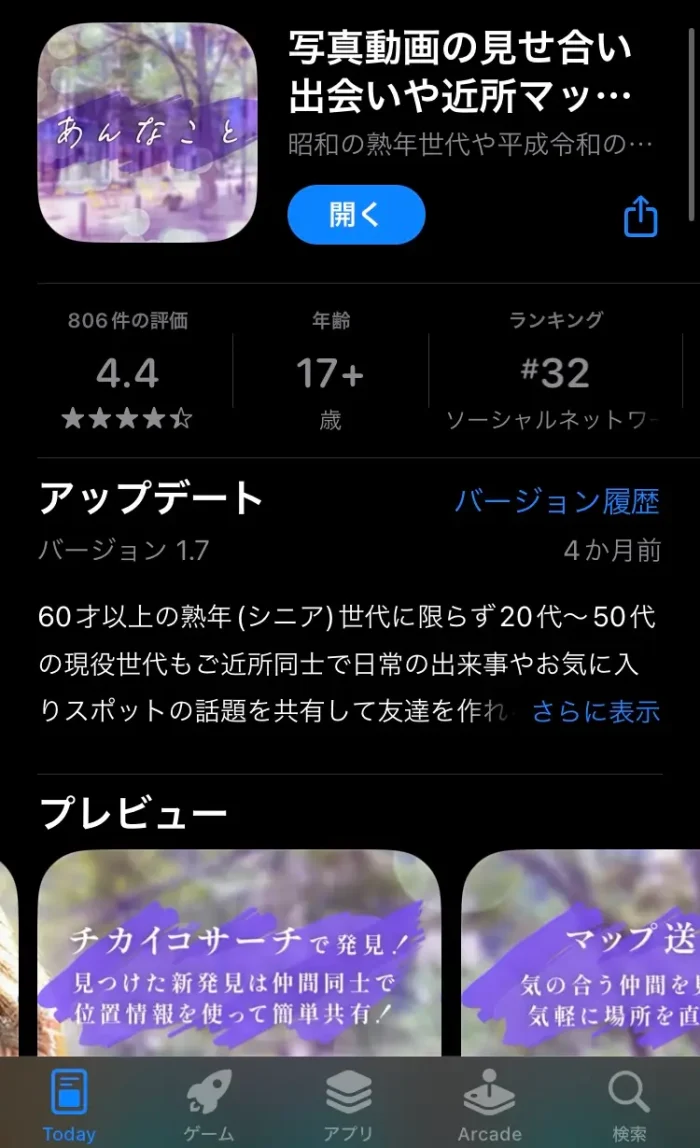Switch to the アプリ tab
The width and height of the screenshot is (700, 1148).
click(x=349, y=1104)
